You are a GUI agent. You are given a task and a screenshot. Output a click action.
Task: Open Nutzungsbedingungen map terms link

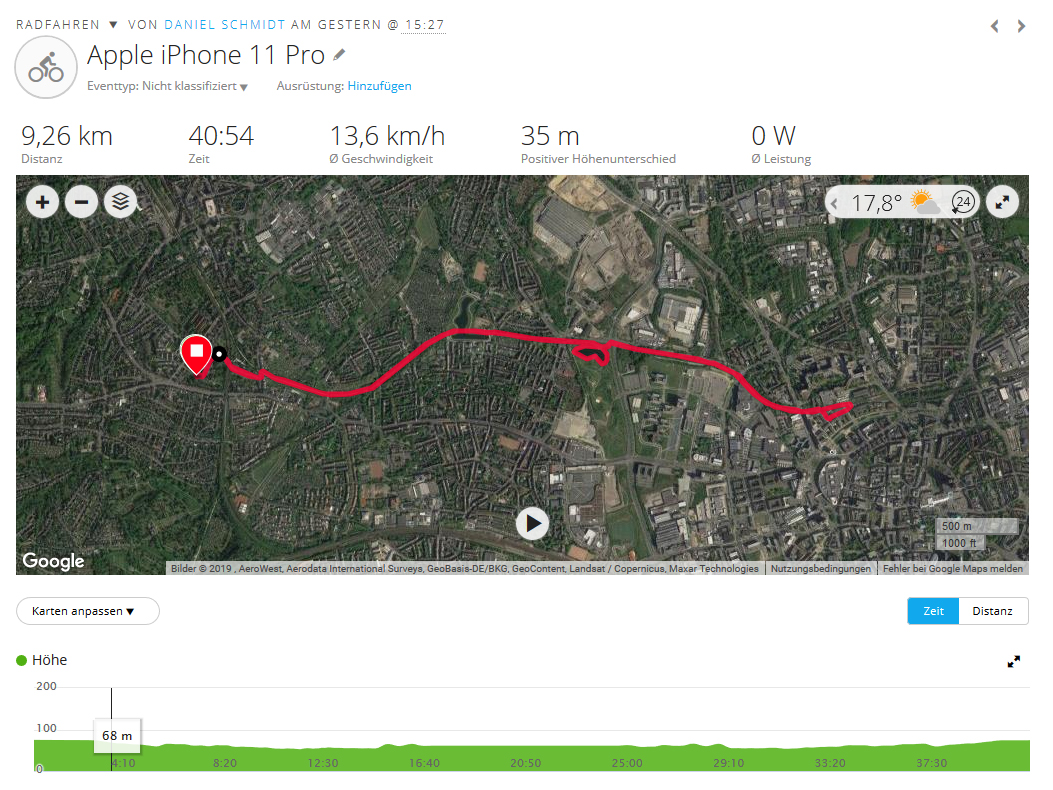coord(820,568)
